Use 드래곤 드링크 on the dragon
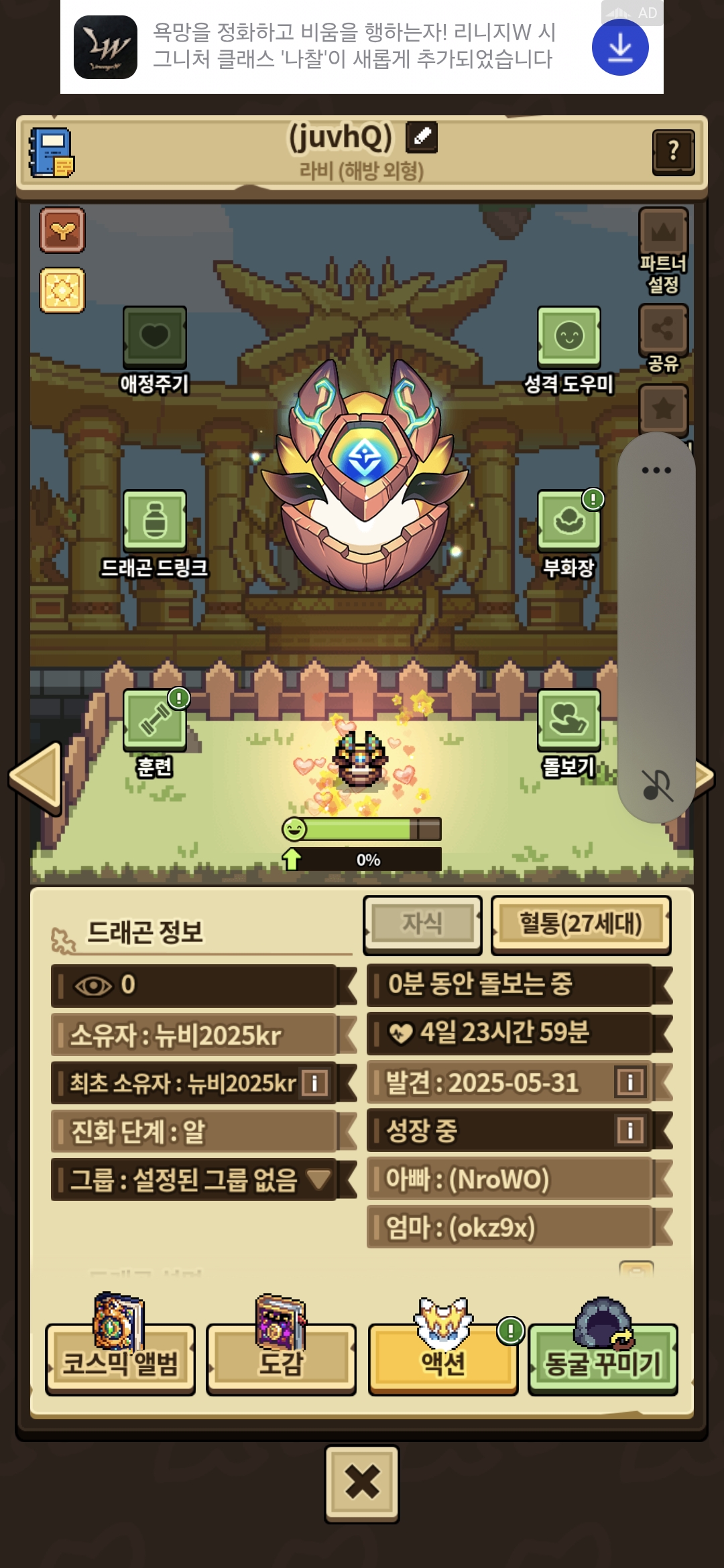 [x=154, y=521]
